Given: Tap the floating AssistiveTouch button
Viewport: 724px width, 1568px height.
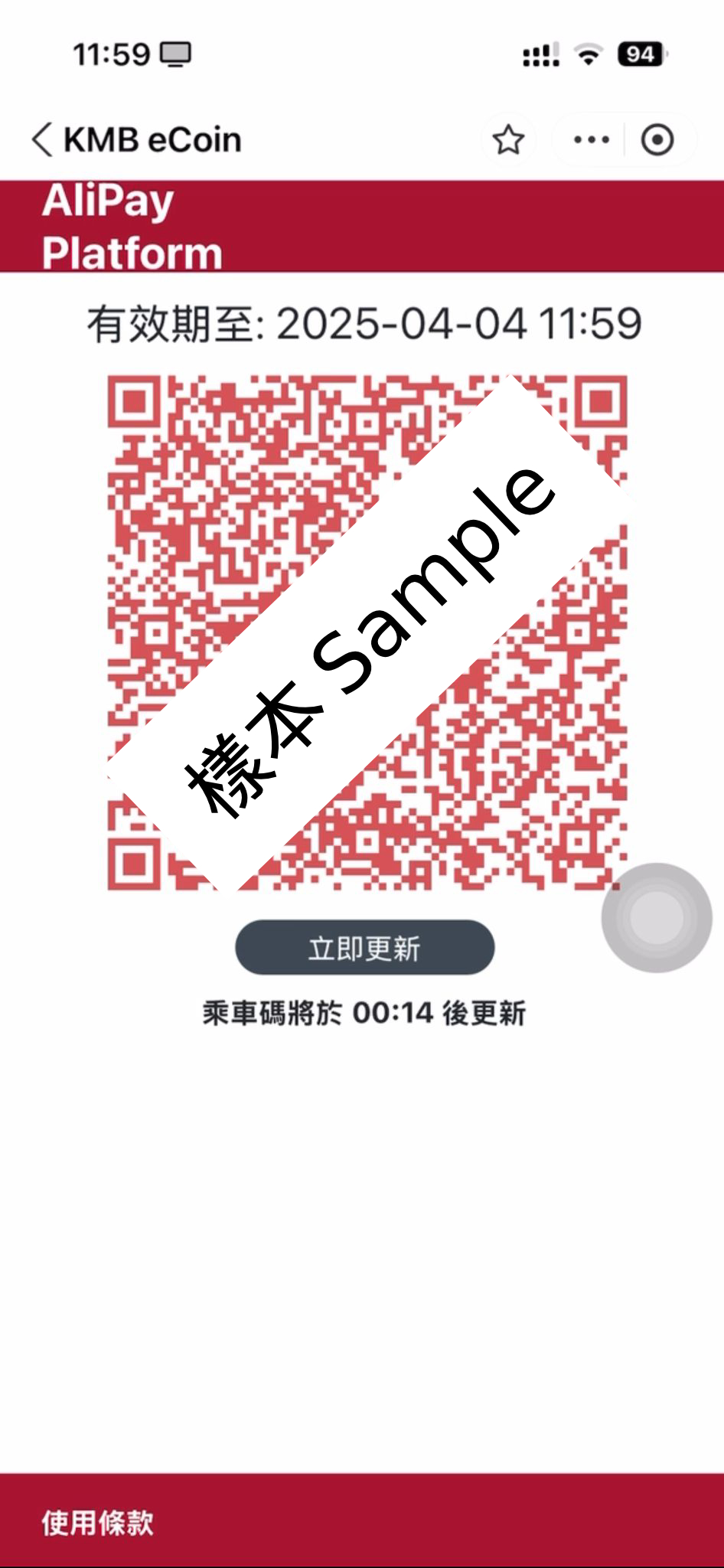Looking at the screenshot, I should [657, 917].
